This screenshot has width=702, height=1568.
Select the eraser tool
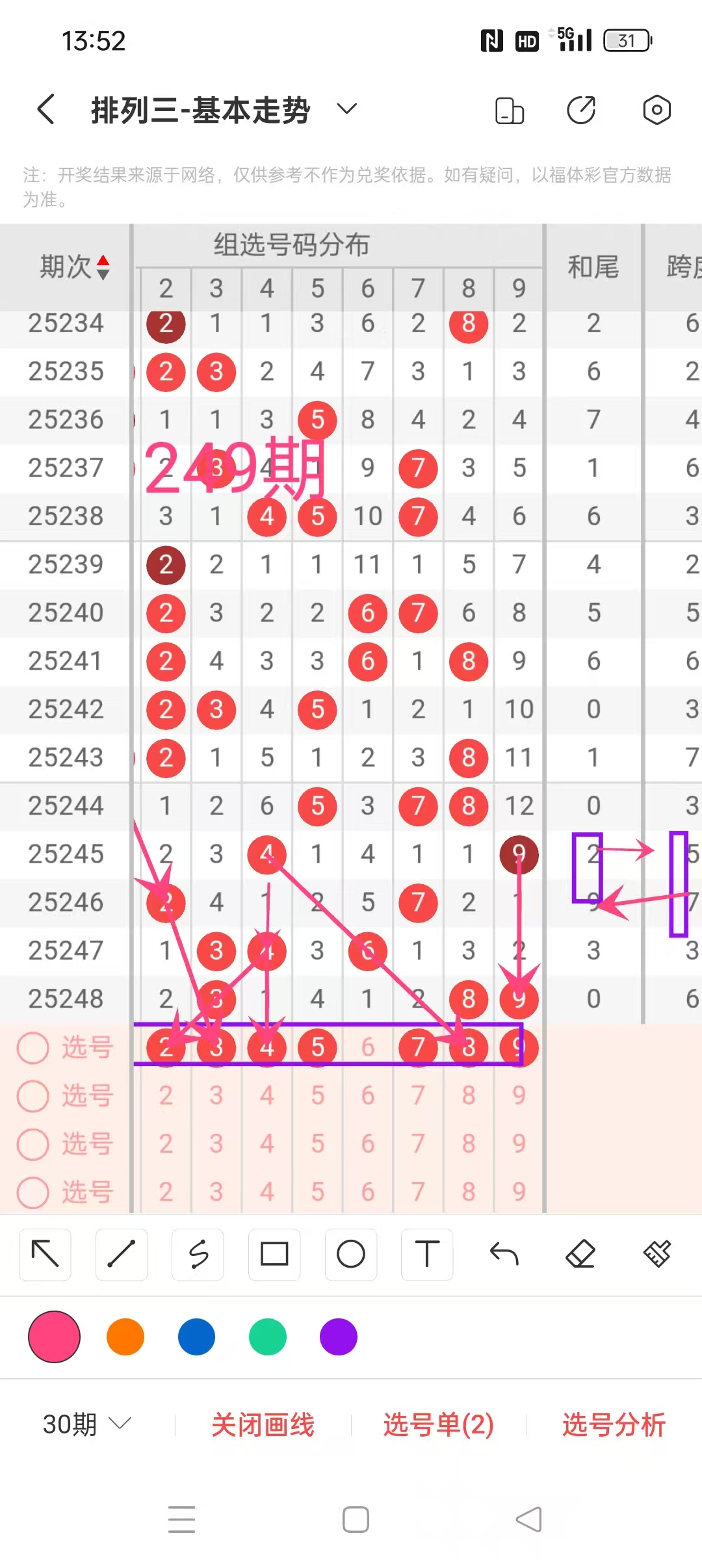pos(580,1254)
